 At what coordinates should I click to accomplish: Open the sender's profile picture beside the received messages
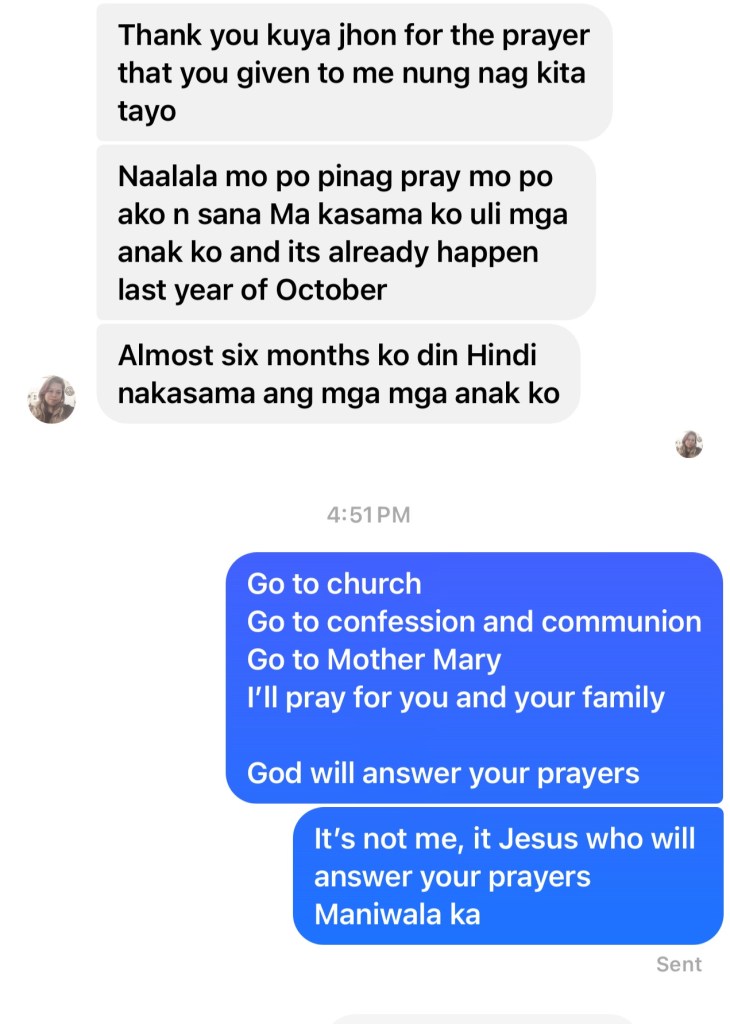[x=52, y=400]
